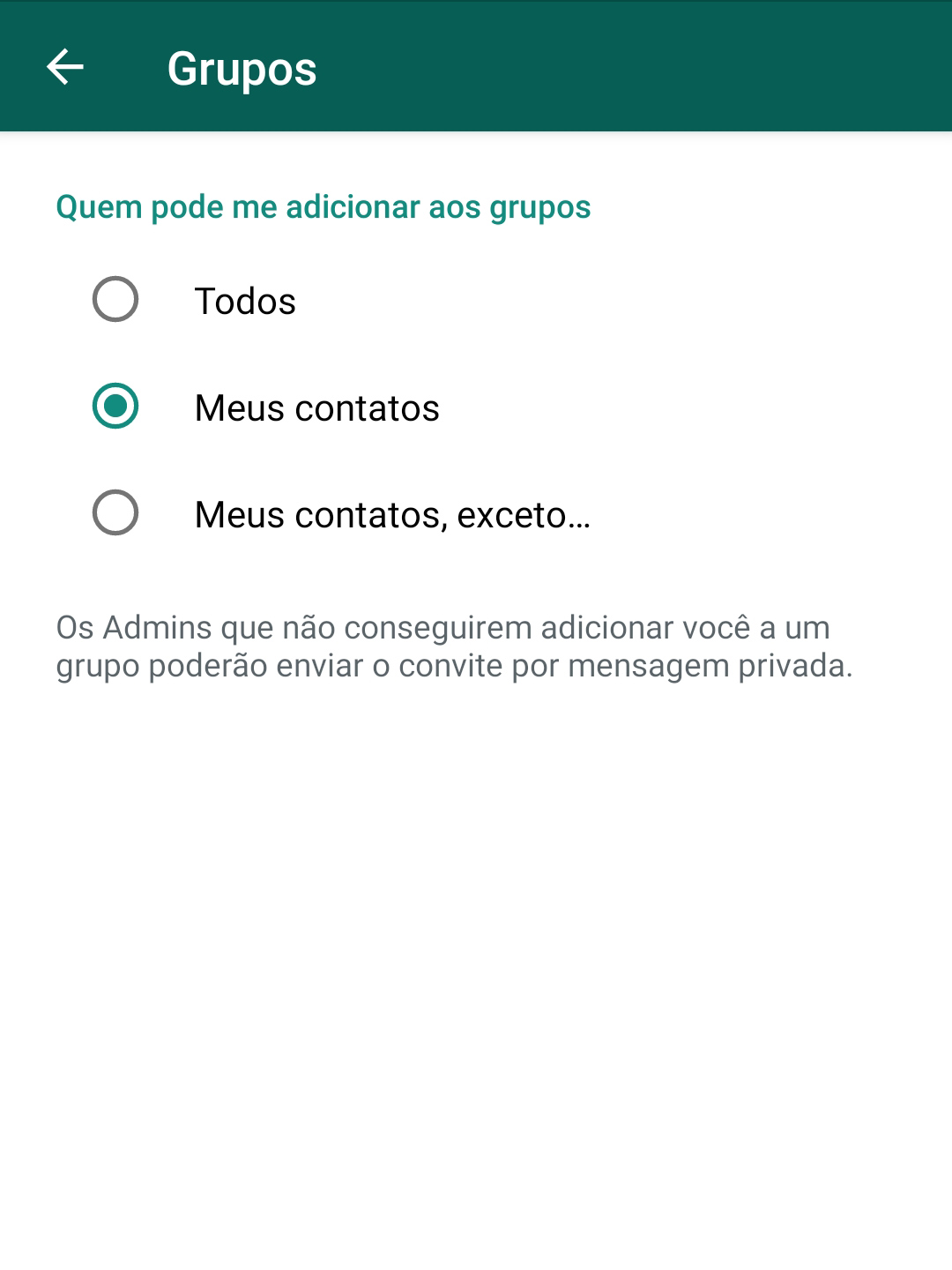Click the Todos label text

tap(244, 302)
